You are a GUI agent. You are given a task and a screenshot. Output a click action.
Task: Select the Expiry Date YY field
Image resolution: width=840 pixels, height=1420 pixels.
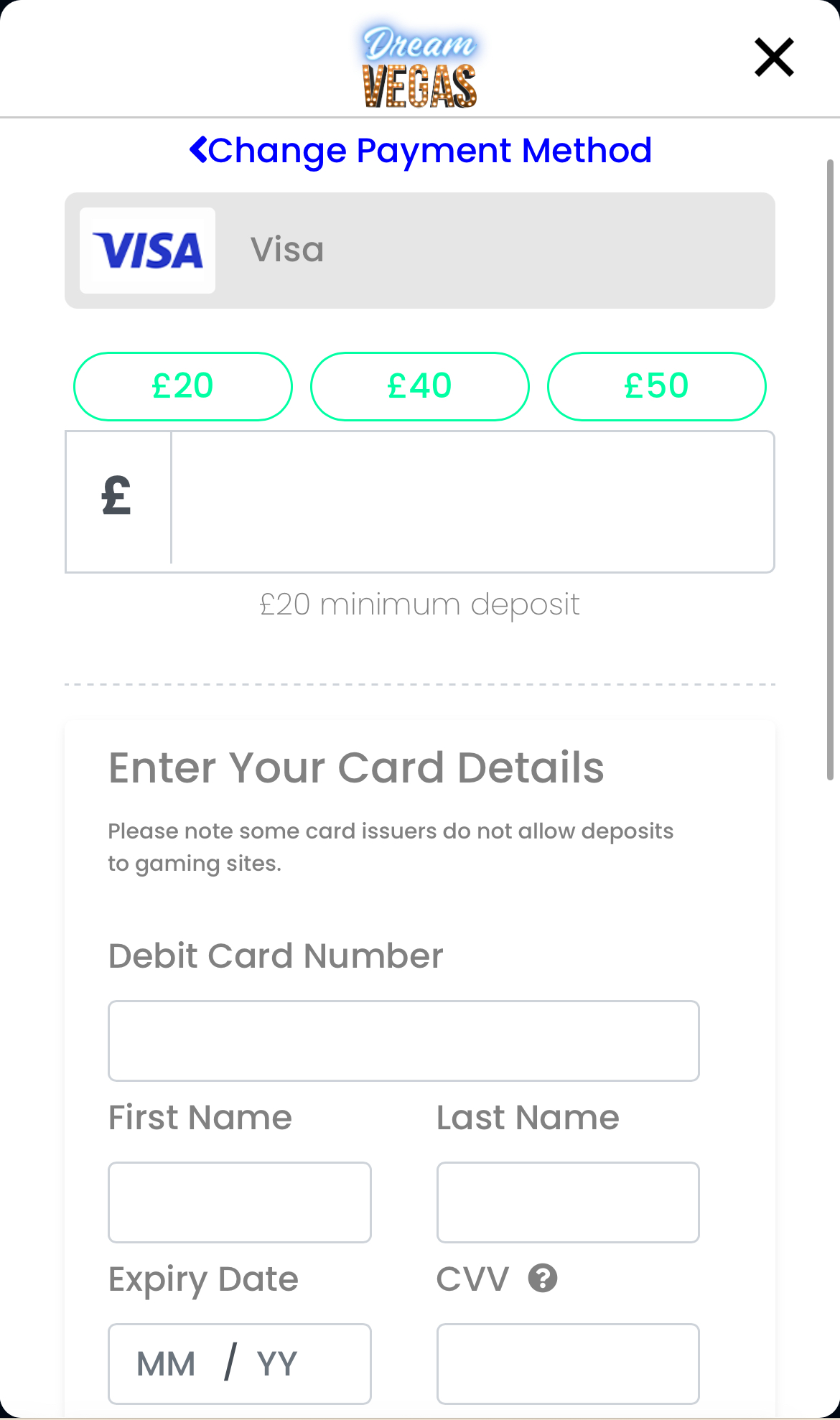pyautogui.click(x=278, y=1363)
